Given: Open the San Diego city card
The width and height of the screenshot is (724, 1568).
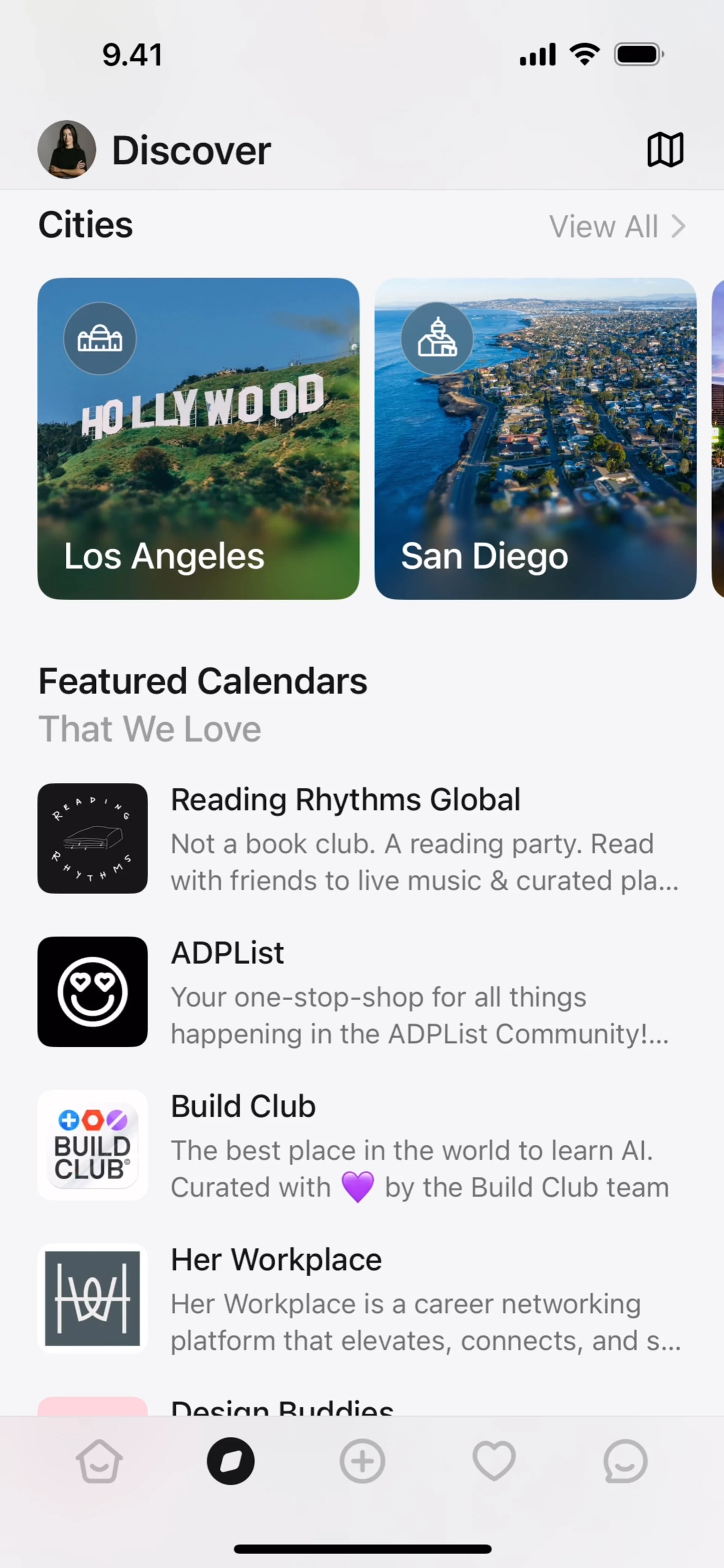Looking at the screenshot, I should click(535, 438).
